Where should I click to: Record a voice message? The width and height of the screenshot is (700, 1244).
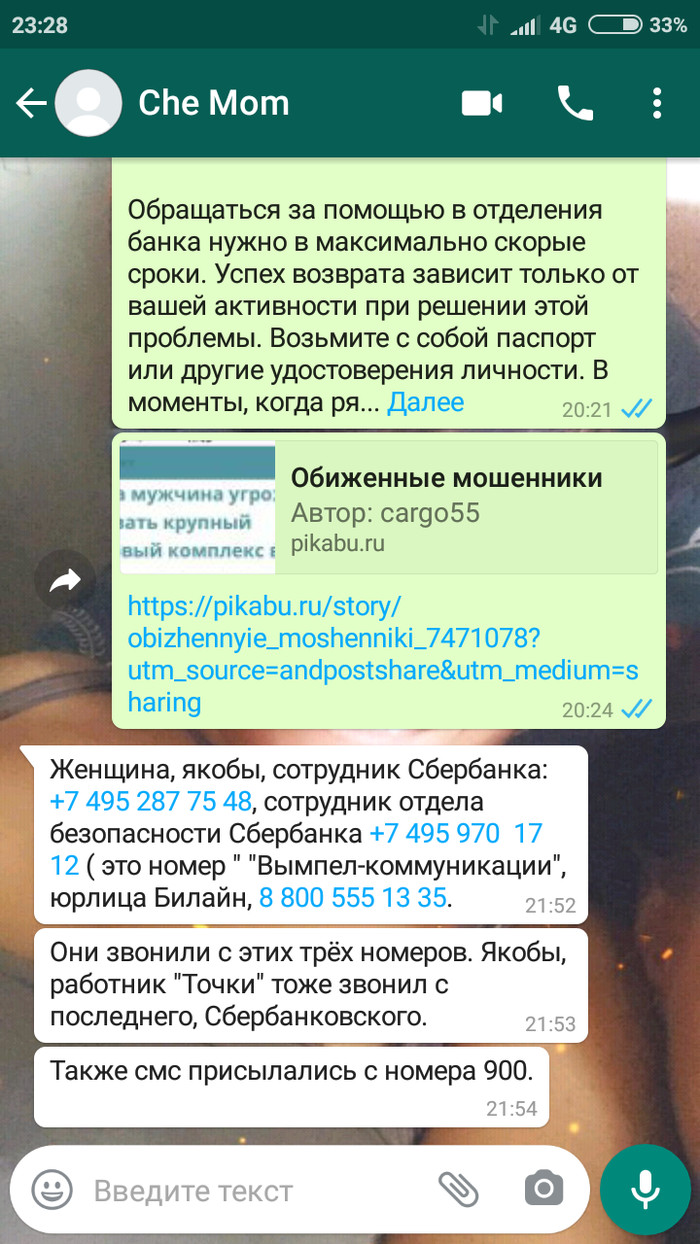(x=645, y=1189)
